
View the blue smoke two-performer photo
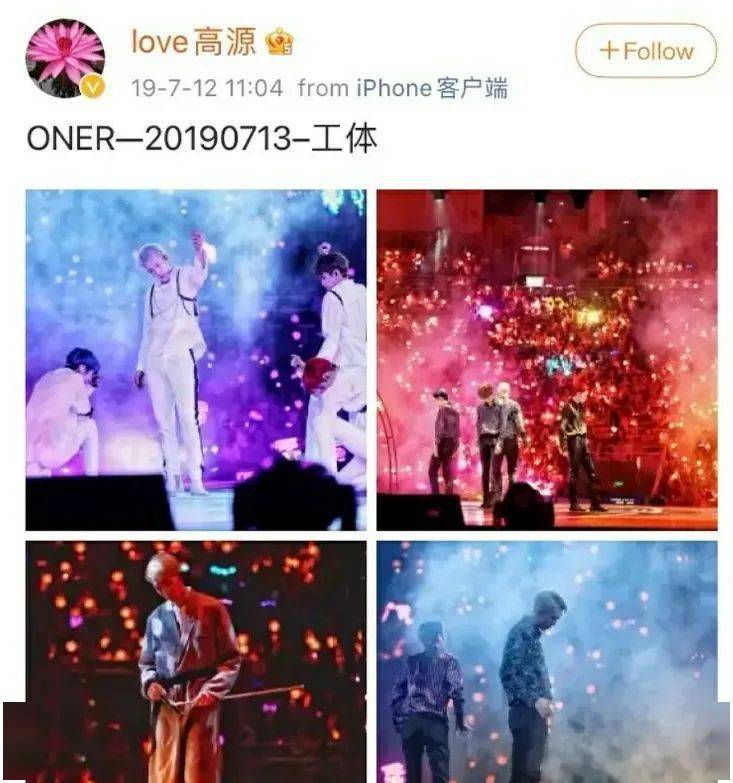547,661
